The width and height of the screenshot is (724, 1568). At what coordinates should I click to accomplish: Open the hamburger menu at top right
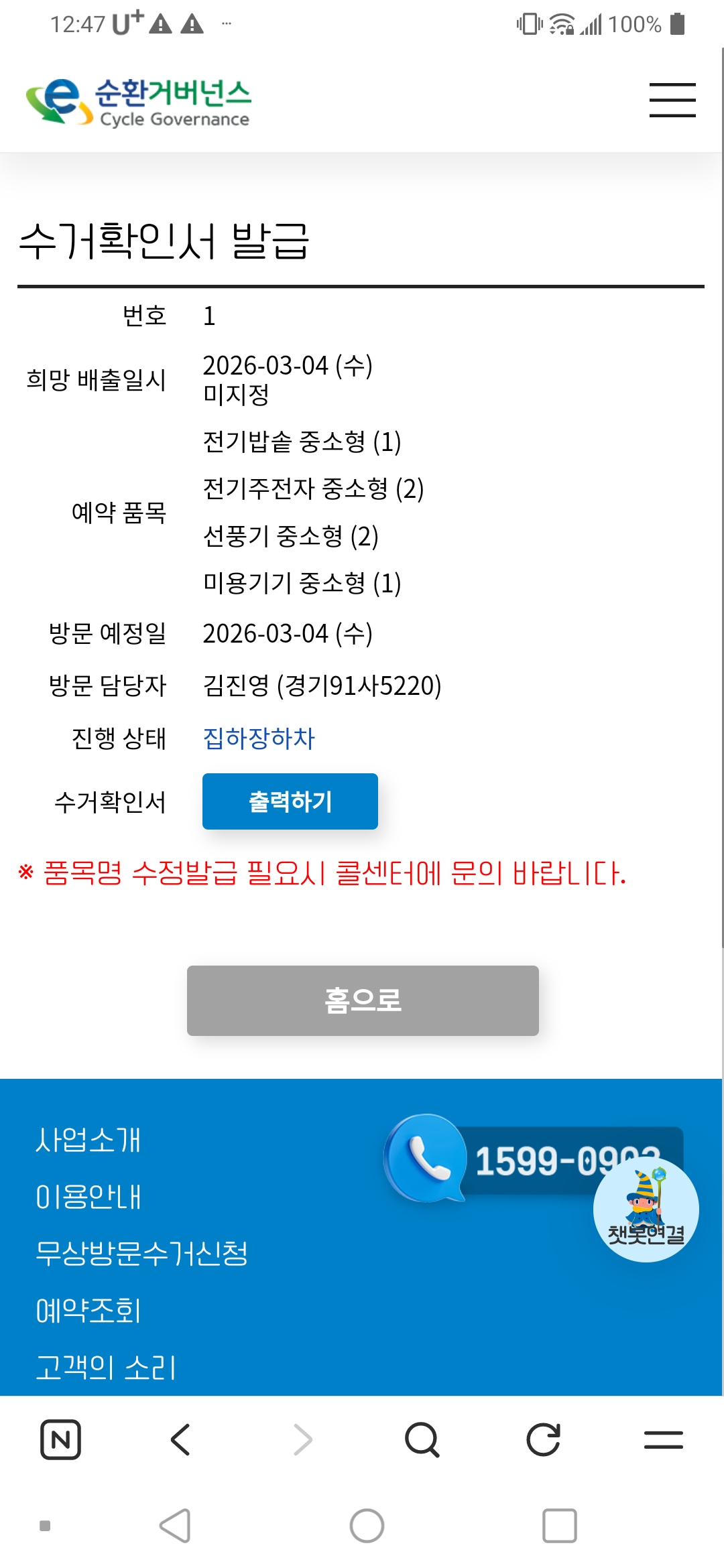pos(672,100)
